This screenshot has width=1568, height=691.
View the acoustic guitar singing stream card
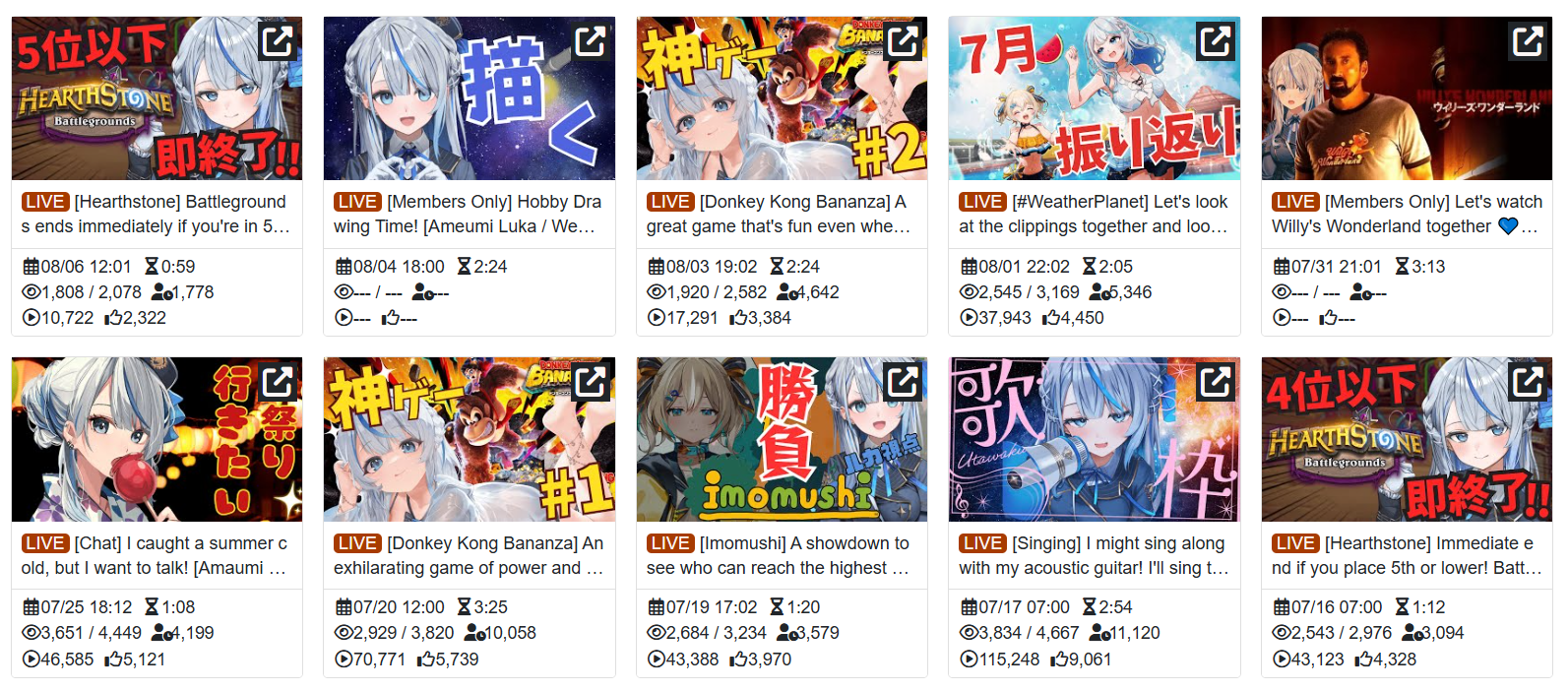tap(1094, 555)
